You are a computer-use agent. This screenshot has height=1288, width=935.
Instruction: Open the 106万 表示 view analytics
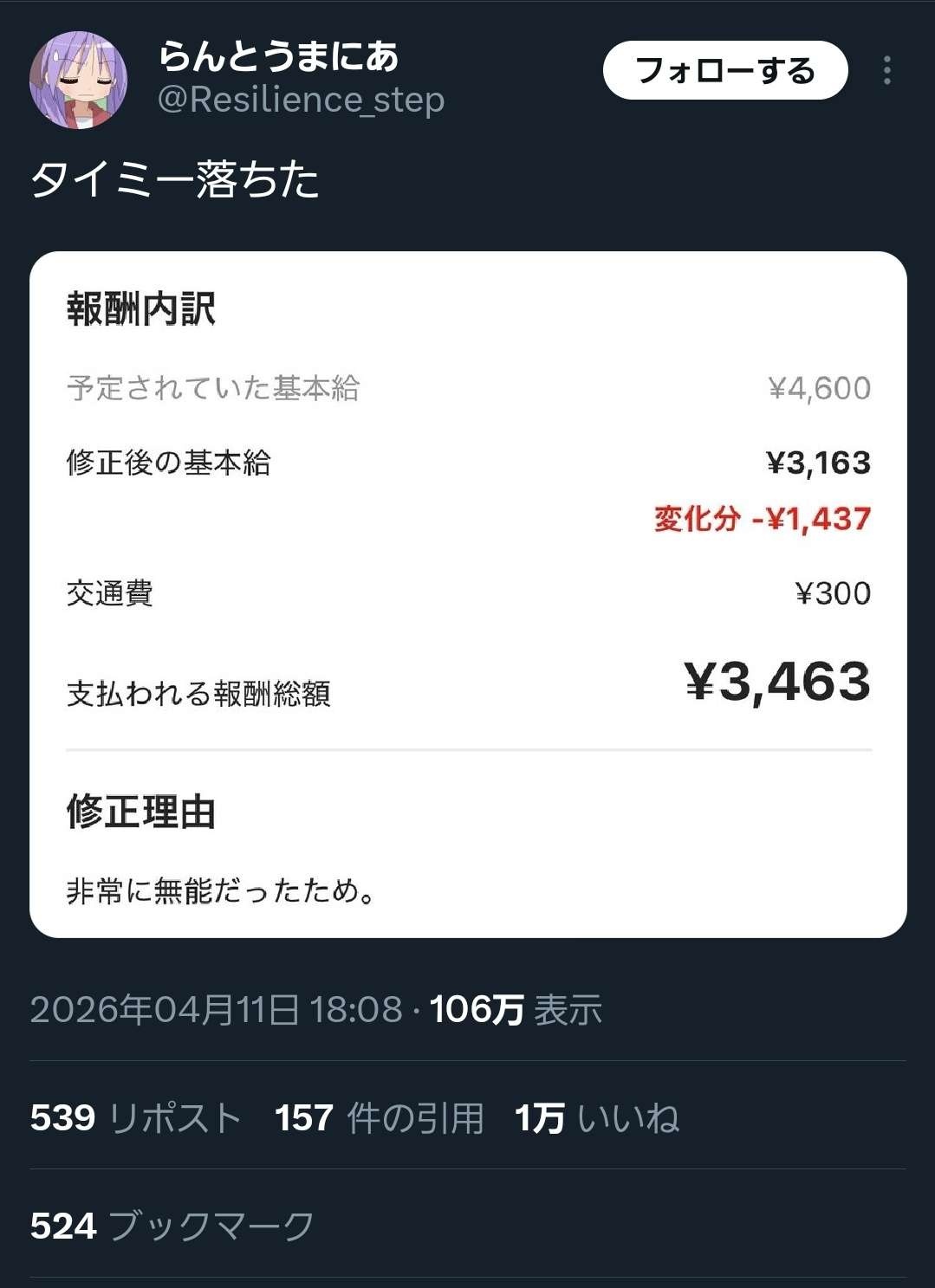(x=516, y=1010)
